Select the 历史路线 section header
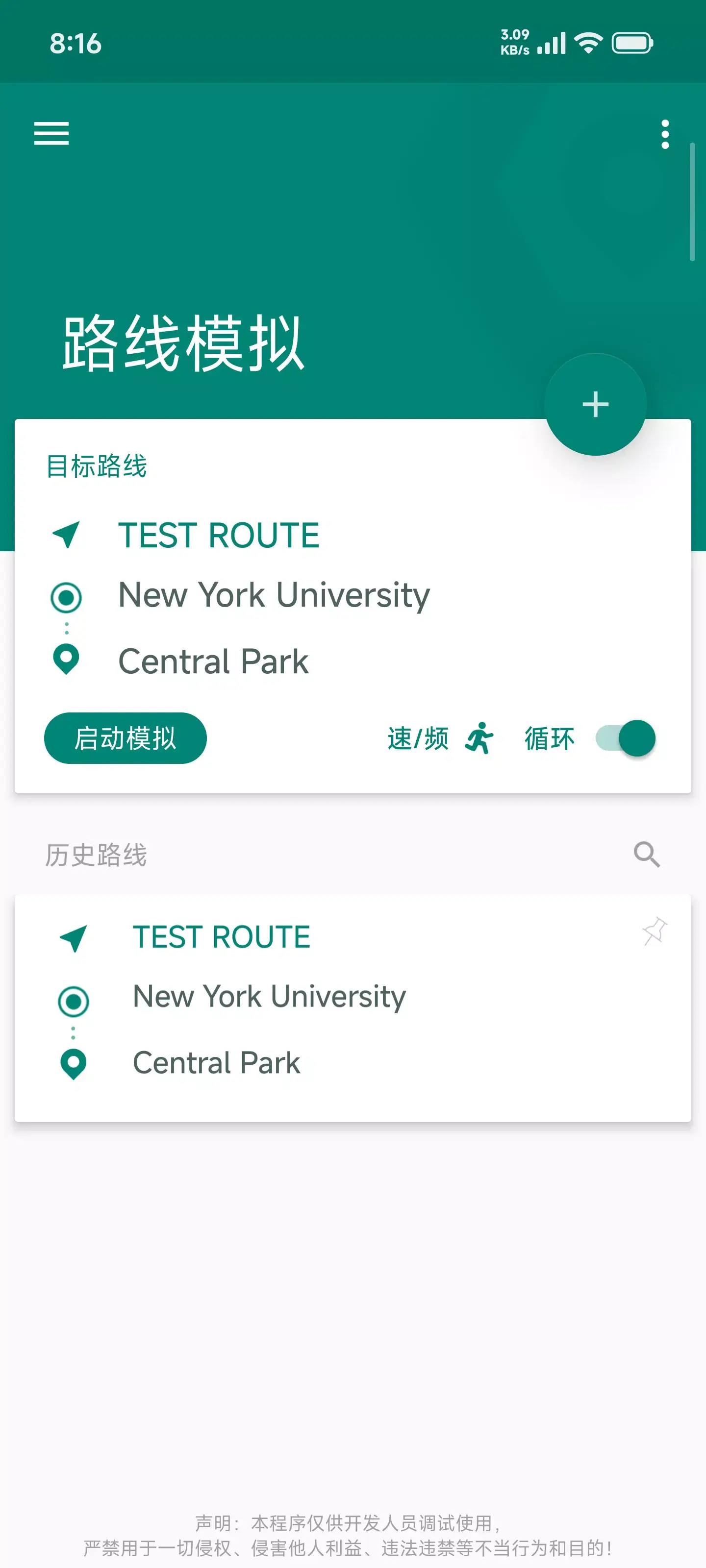Image resolution: width=706 pixels, height=1568 pixels. coord(95,855)
